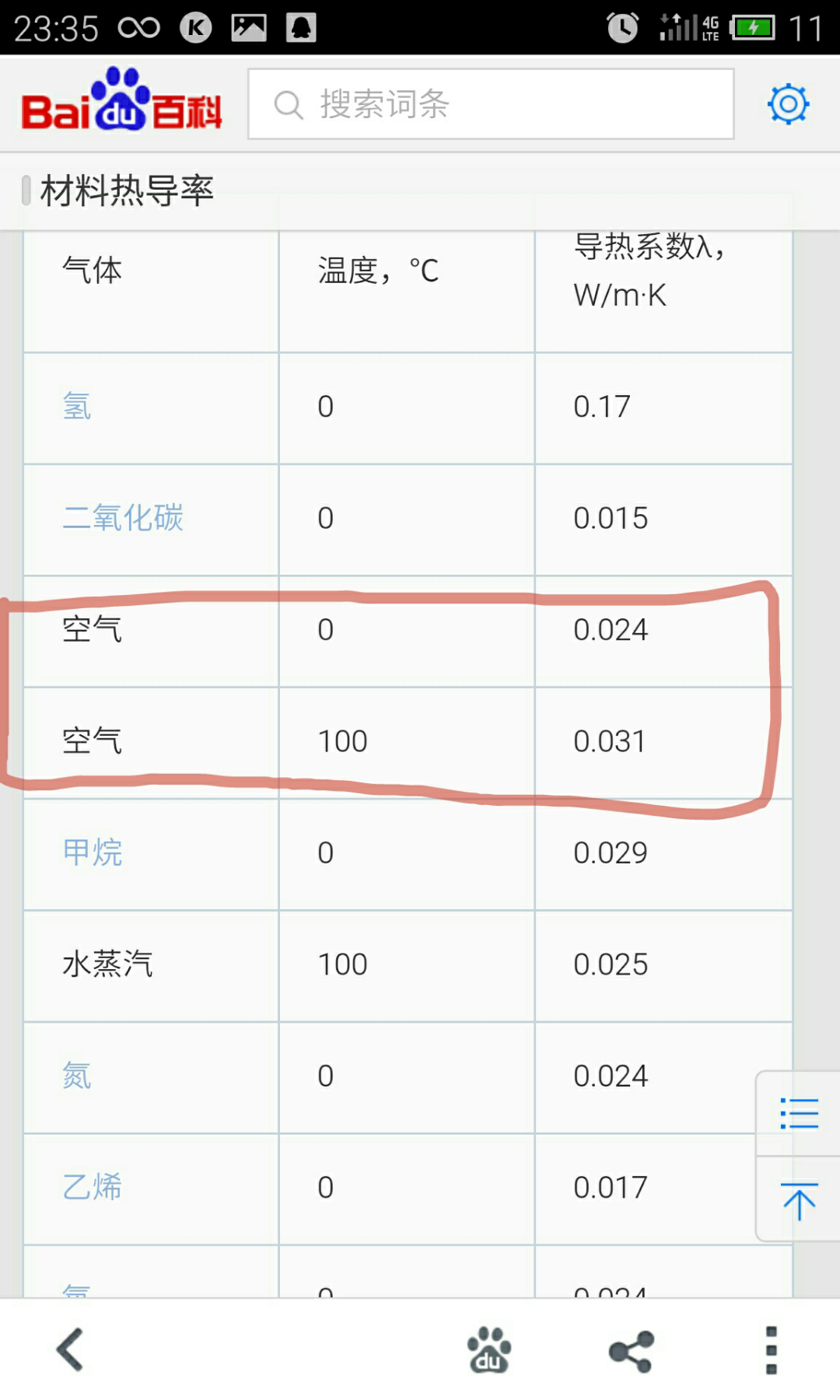Image resolution: width=840 pixels, height=1400 pixels.
Task: Open the 氮 entry link
Action: coord(75,1076)
